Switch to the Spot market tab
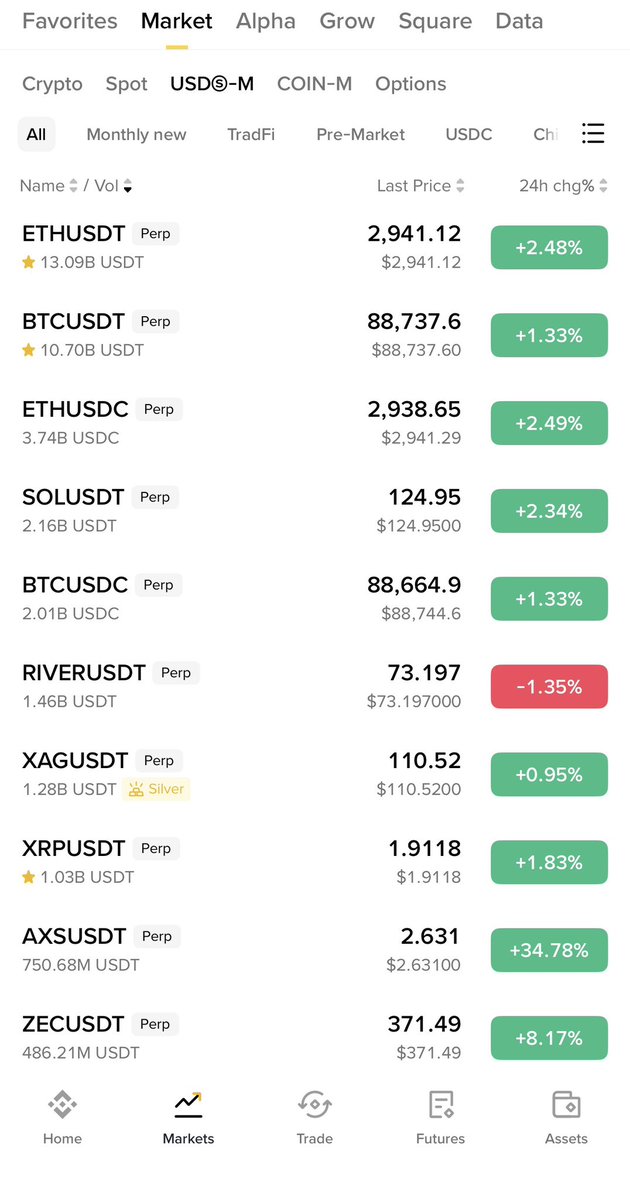 click(126, 84)
